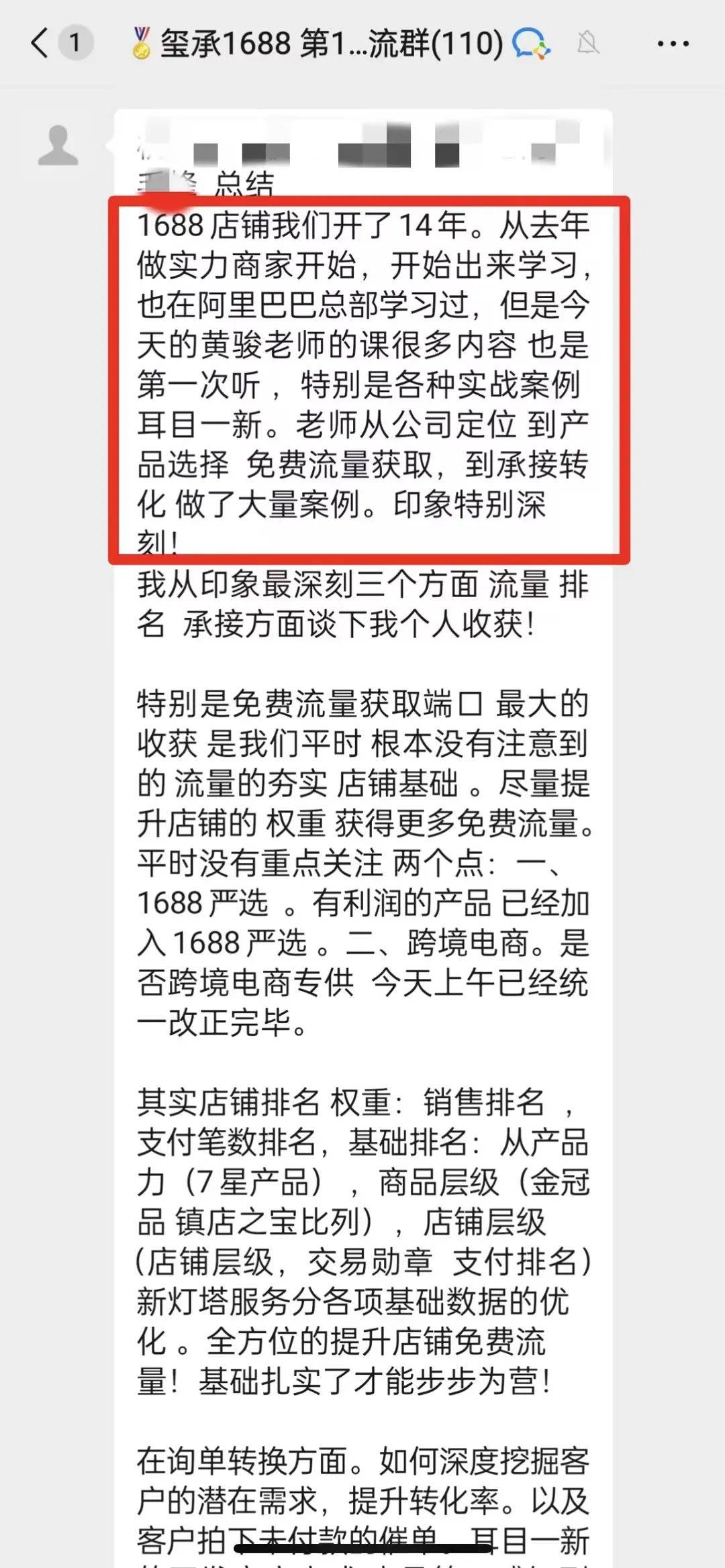The image size is (725, 1568).
Task: Open the group chat overflow menu
Action: coord(673,44)
